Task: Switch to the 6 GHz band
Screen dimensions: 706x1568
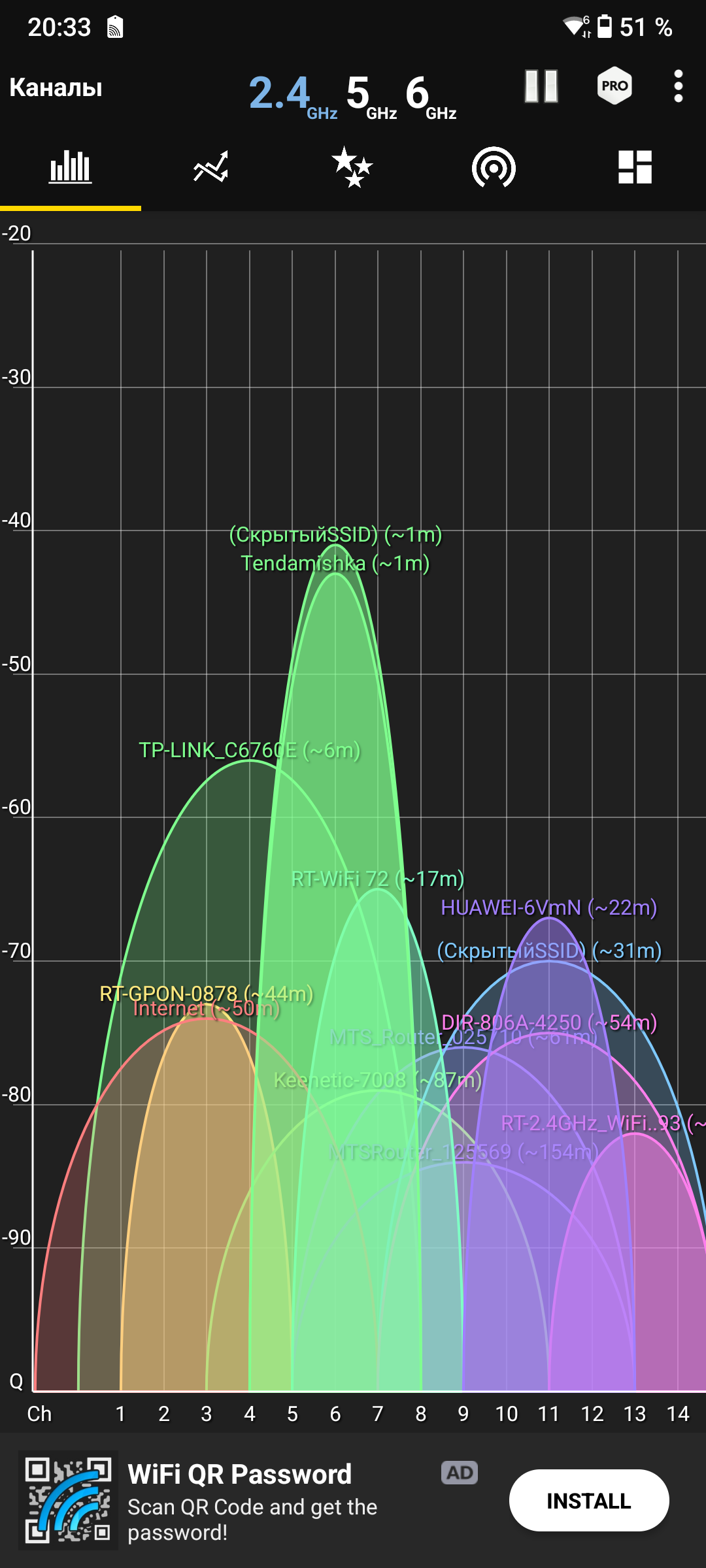Action: tap(430, 95)
